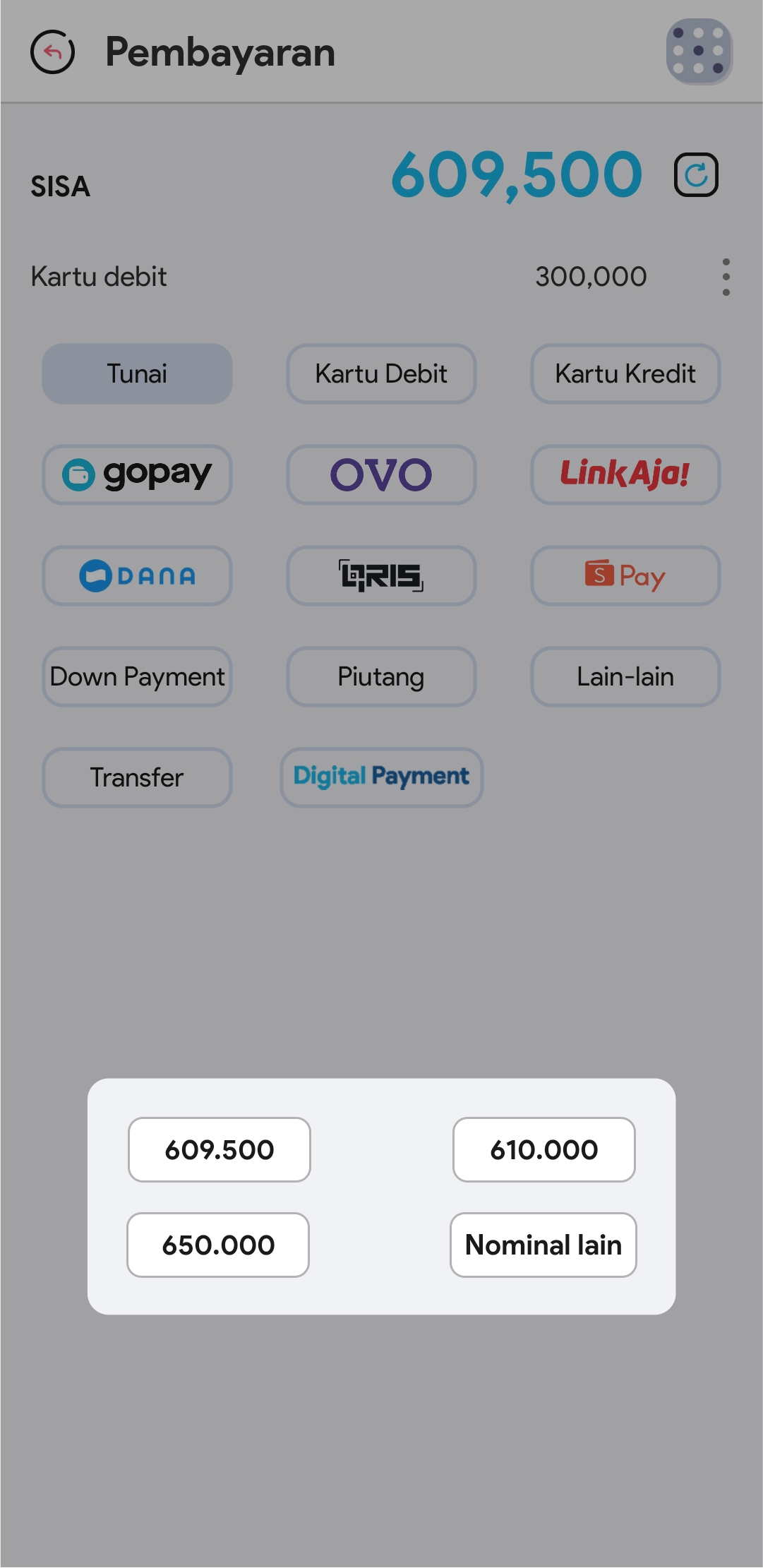Image resolution: width=763 pixels, height=1568 pixels.
Task: Choose the 610.000 amount option
Action: pos(543,1149)
